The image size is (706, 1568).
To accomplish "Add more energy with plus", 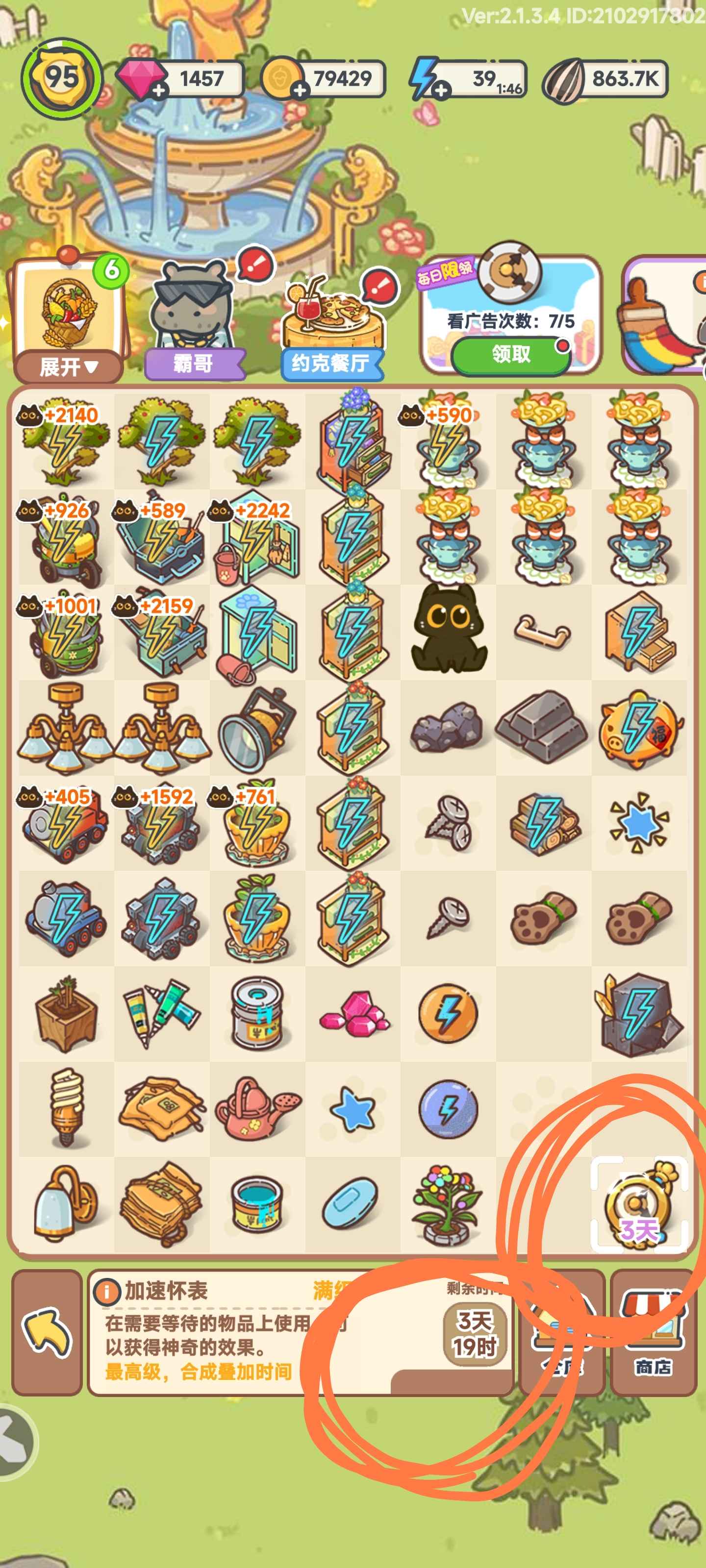I will click(442, 91).
